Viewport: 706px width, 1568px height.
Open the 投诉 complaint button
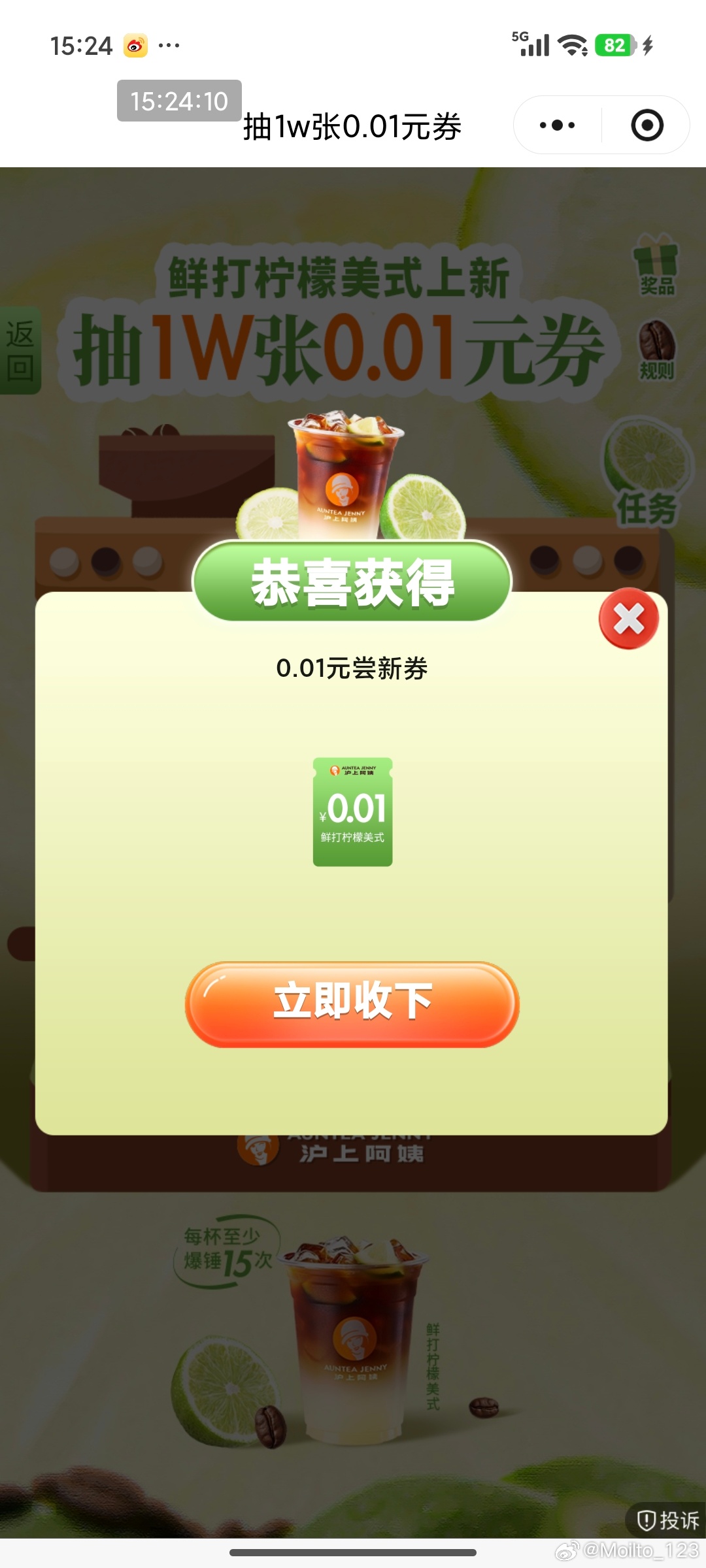(x=667, y=1520)
